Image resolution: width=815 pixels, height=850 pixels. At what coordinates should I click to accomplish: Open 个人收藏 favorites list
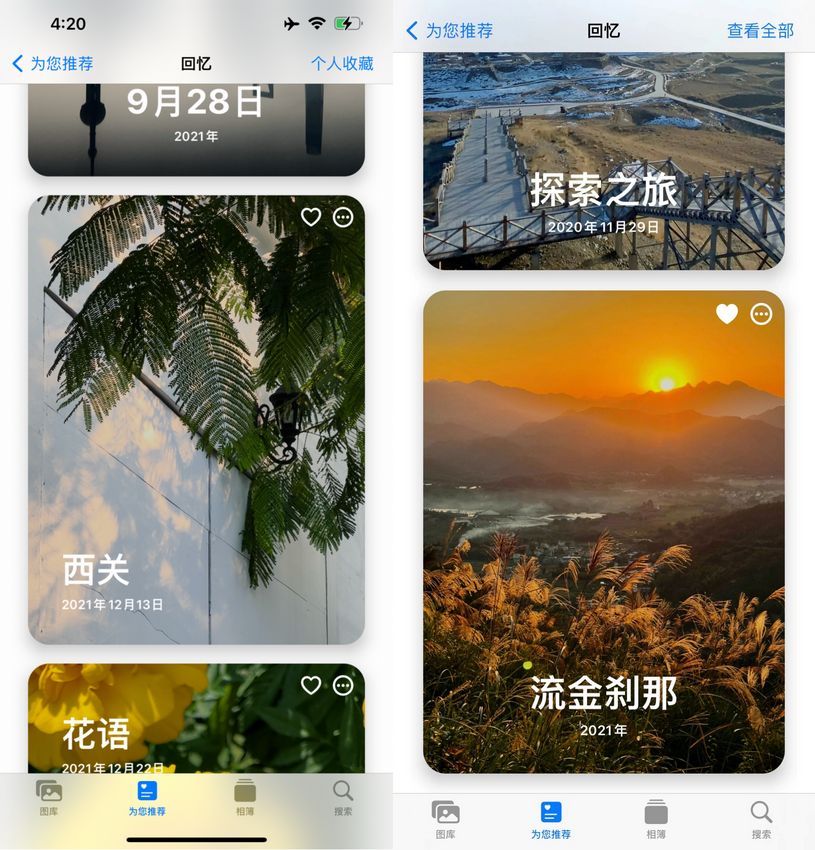click(x=341, y=64)
